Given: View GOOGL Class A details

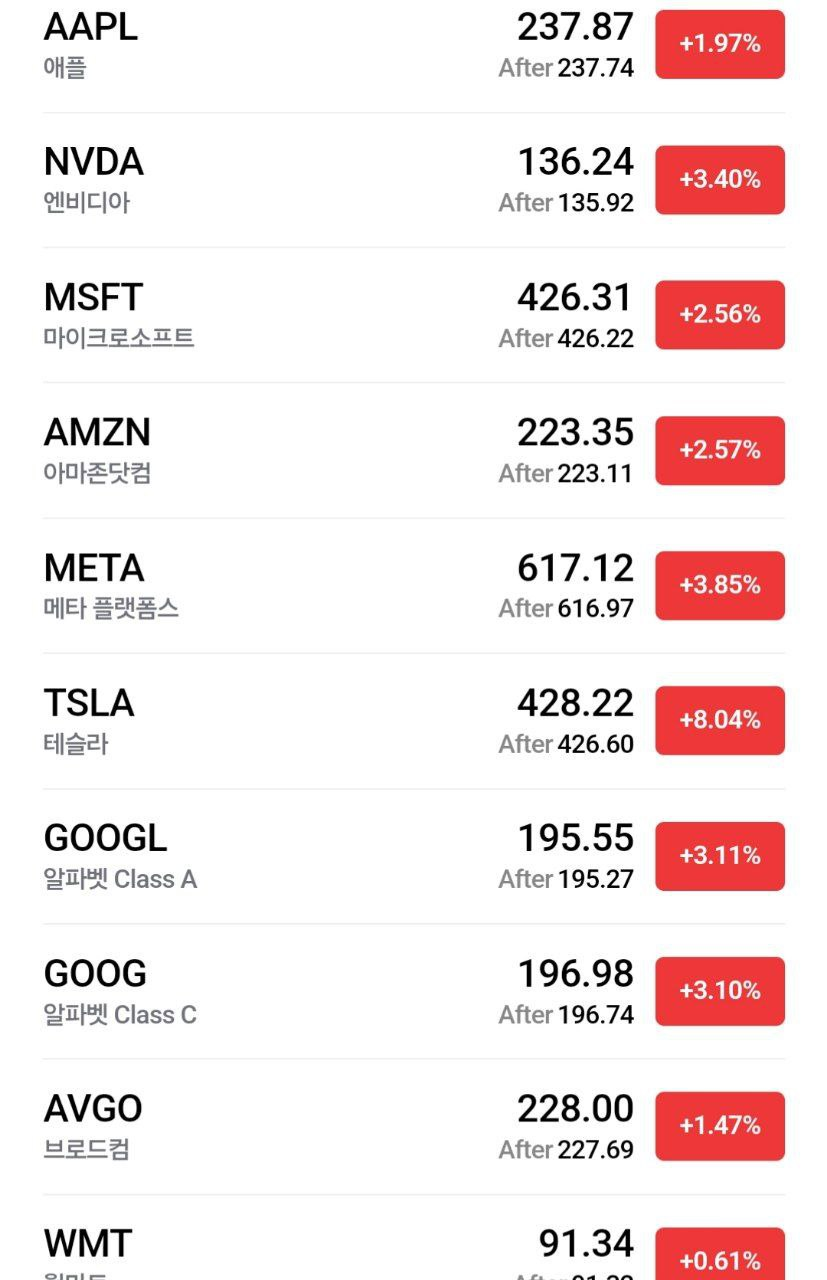Looking at the screenshot, I should 300,856.
